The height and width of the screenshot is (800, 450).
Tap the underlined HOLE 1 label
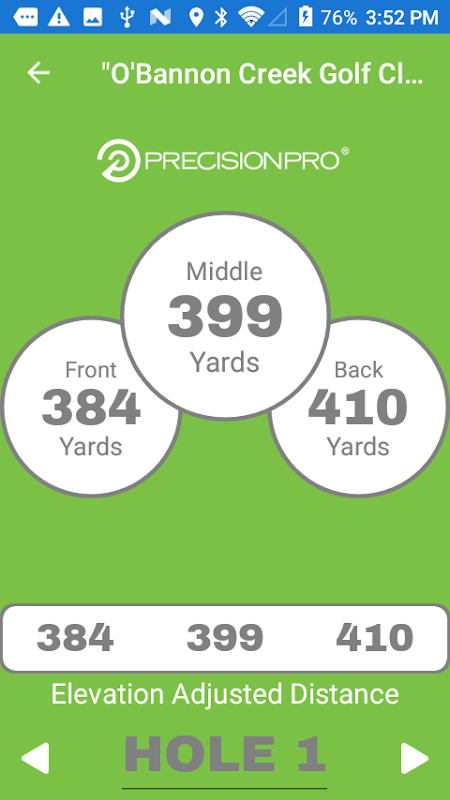(x=224, y=754)
